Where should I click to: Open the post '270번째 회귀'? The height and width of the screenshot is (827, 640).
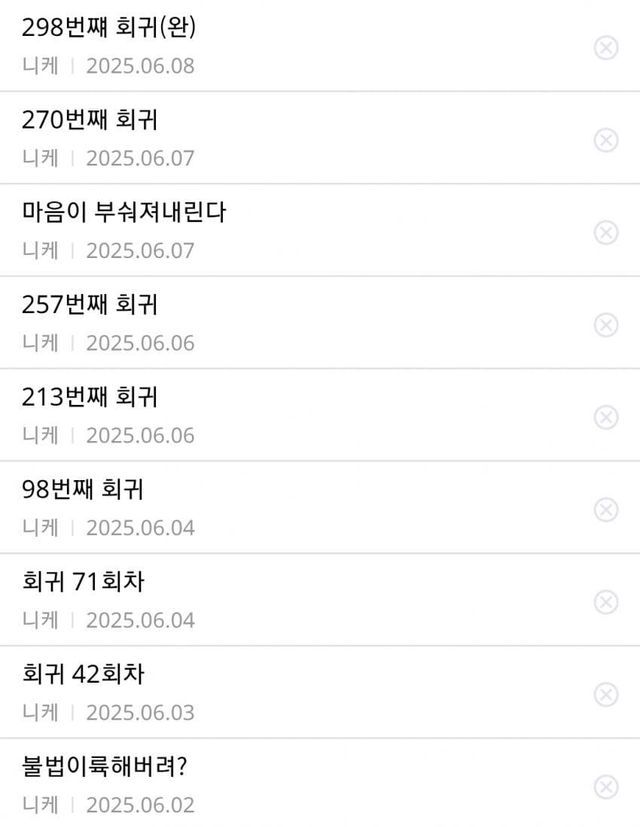pos(90,121)
